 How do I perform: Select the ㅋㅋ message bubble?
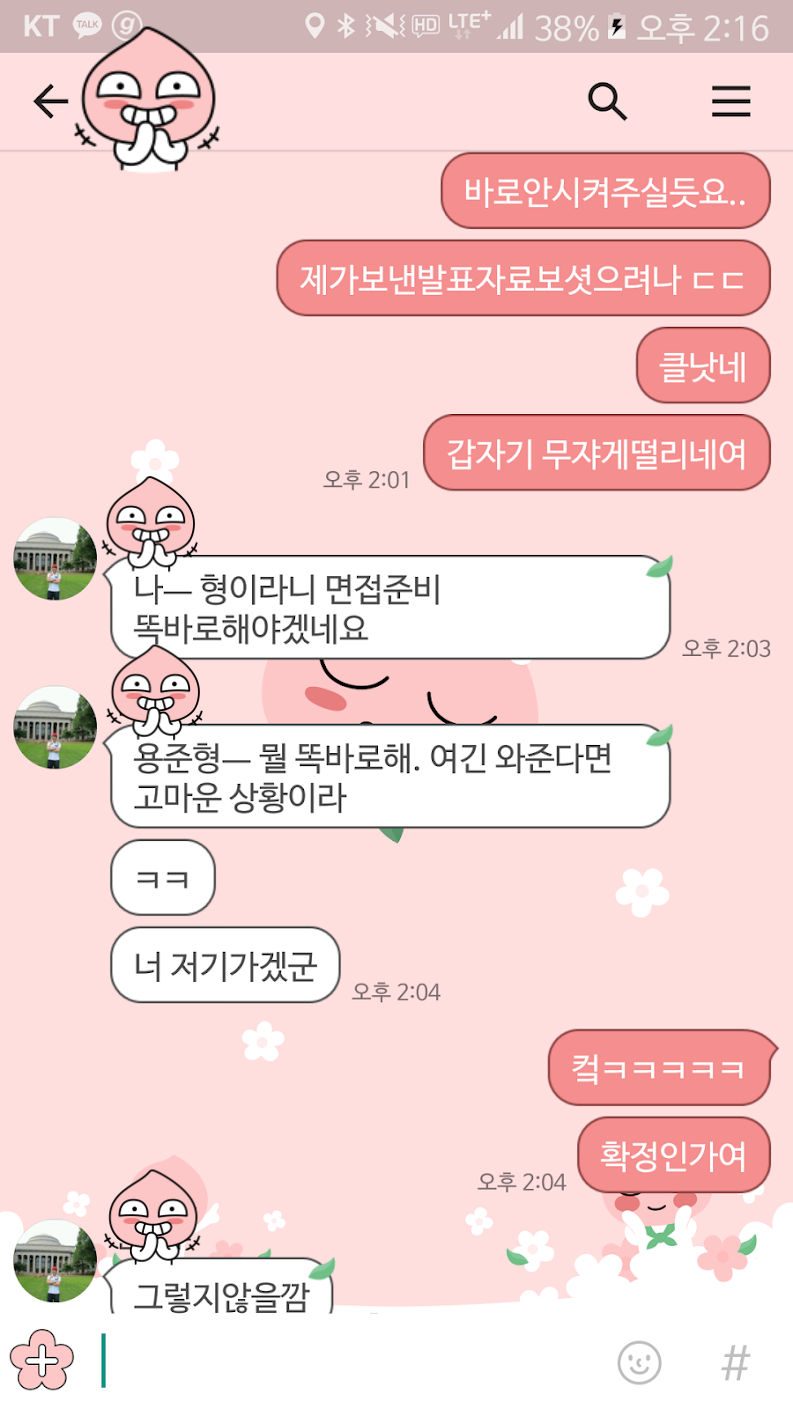tap(163, 878)
